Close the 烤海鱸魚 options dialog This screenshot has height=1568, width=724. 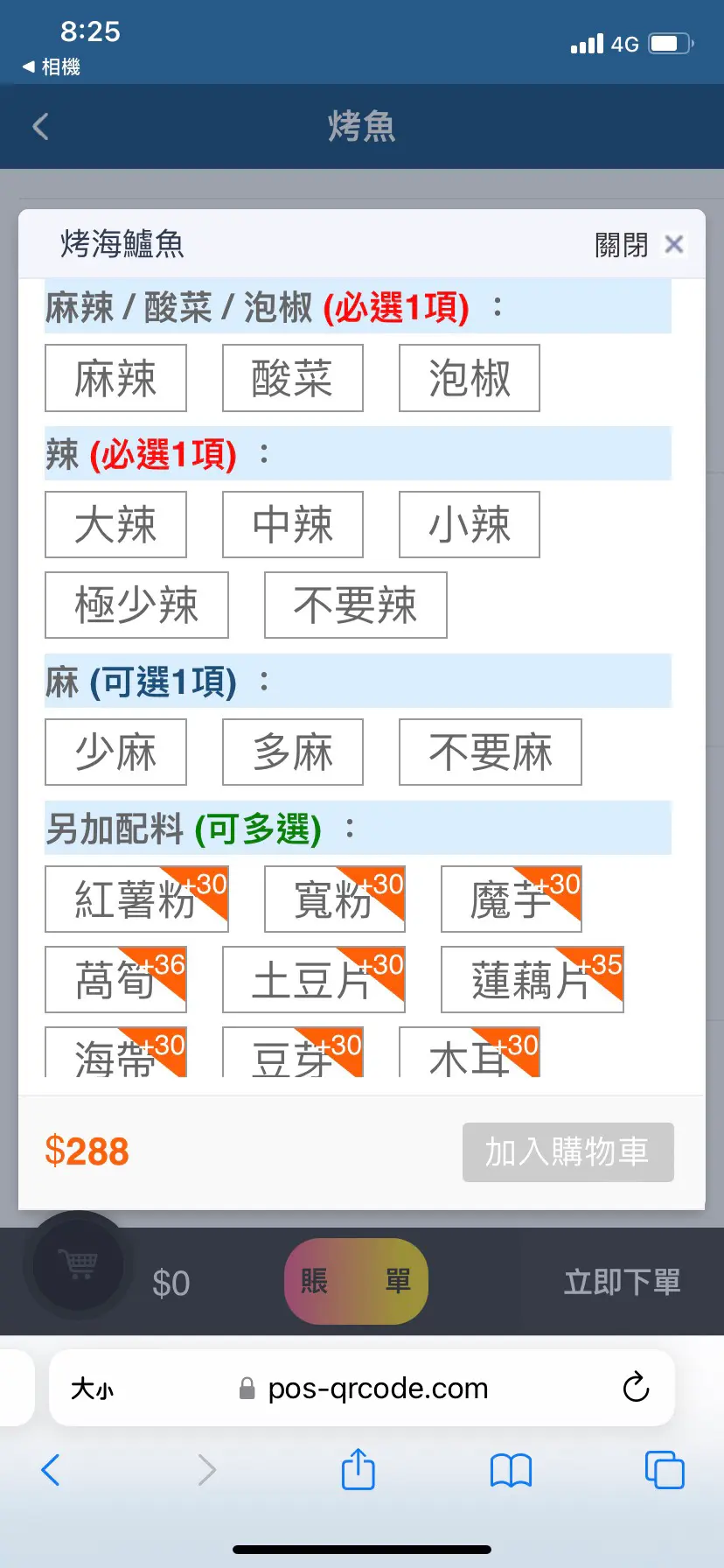(640, 245)
